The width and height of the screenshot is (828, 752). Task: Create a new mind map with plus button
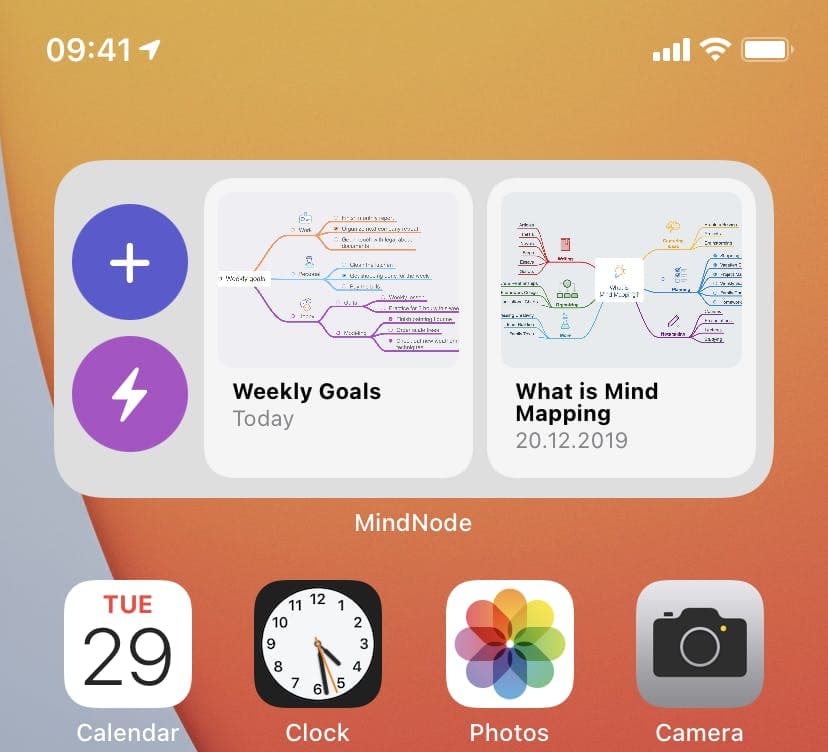click(x=130, y=262)
